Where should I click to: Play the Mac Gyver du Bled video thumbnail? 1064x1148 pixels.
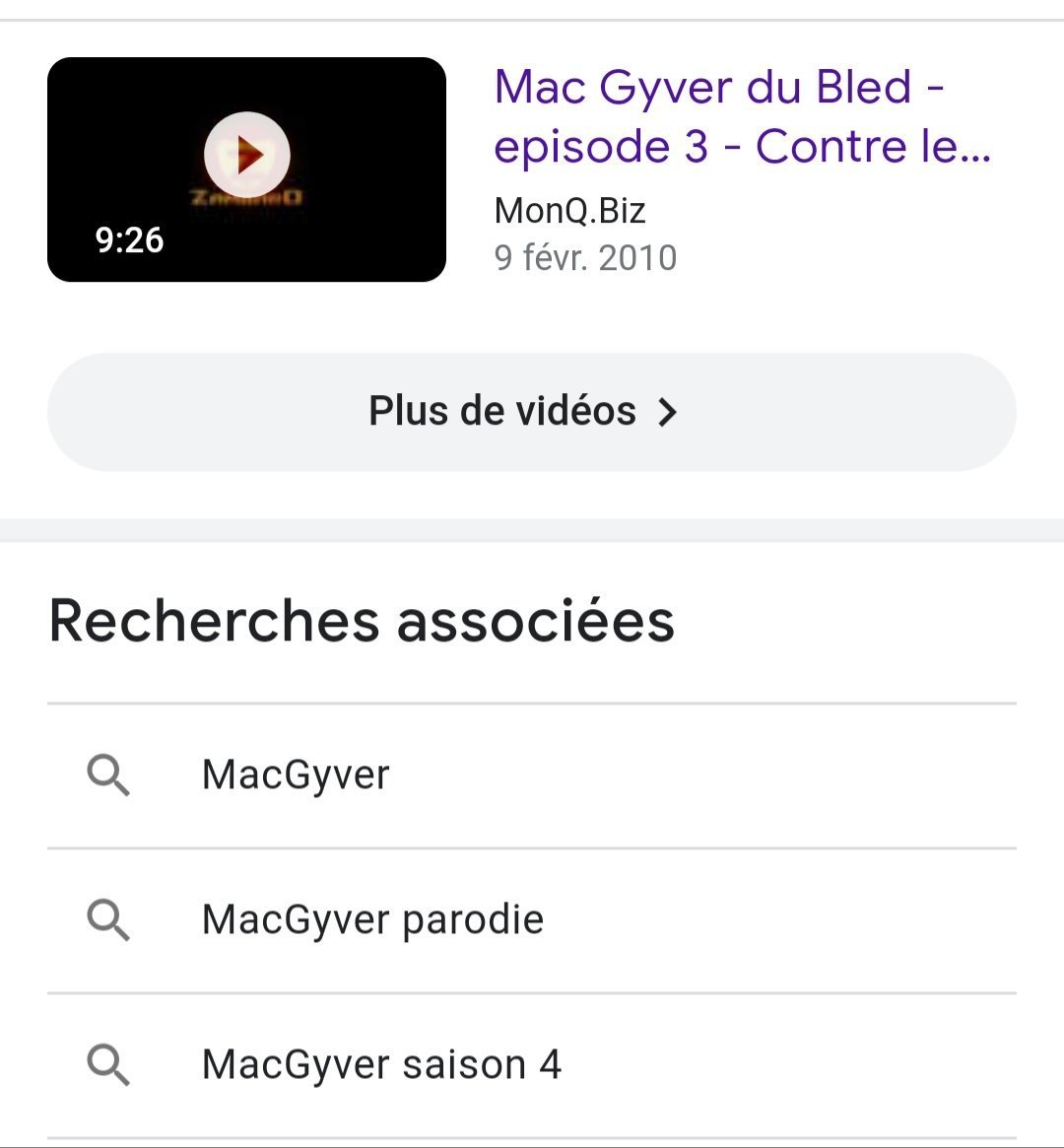246,169
